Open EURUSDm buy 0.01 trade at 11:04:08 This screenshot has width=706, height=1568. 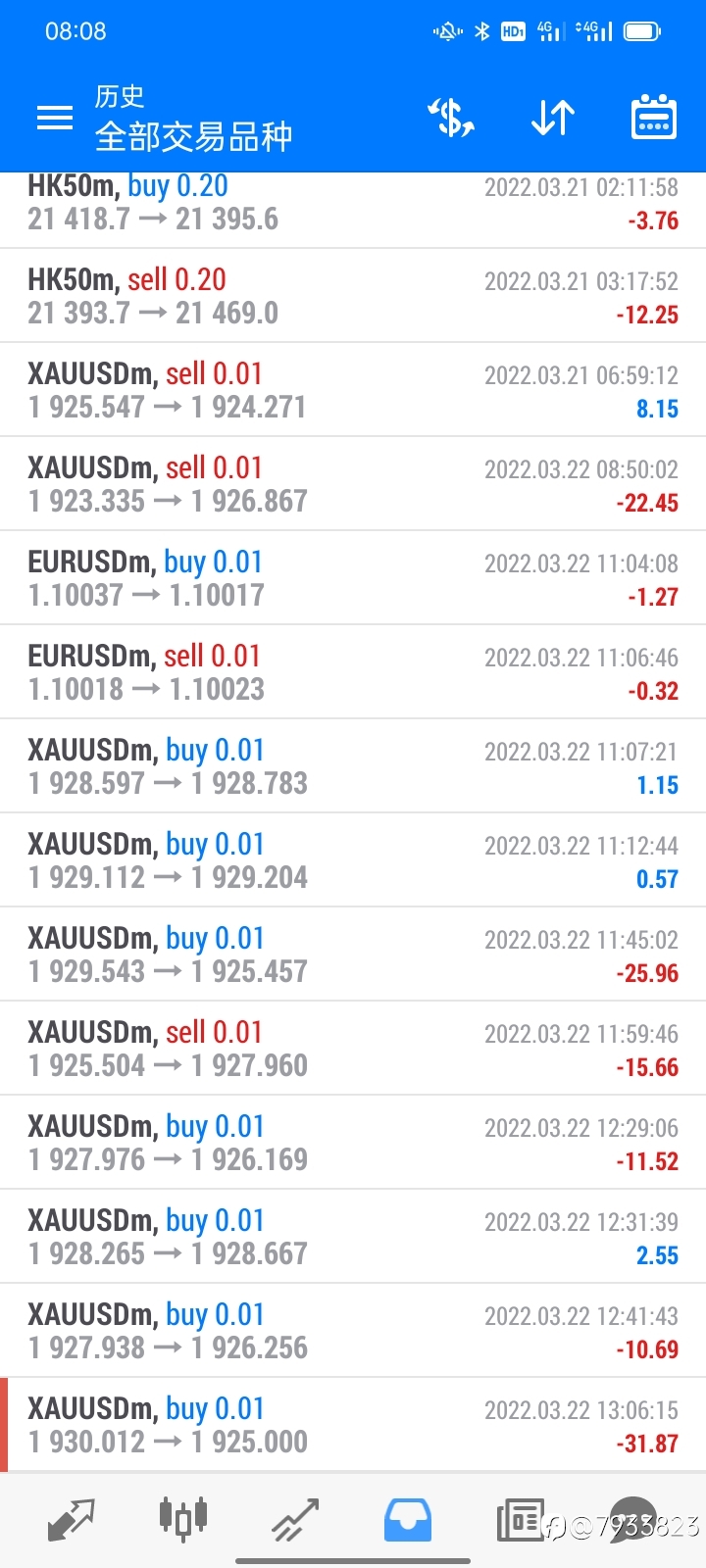click(353, 578)
